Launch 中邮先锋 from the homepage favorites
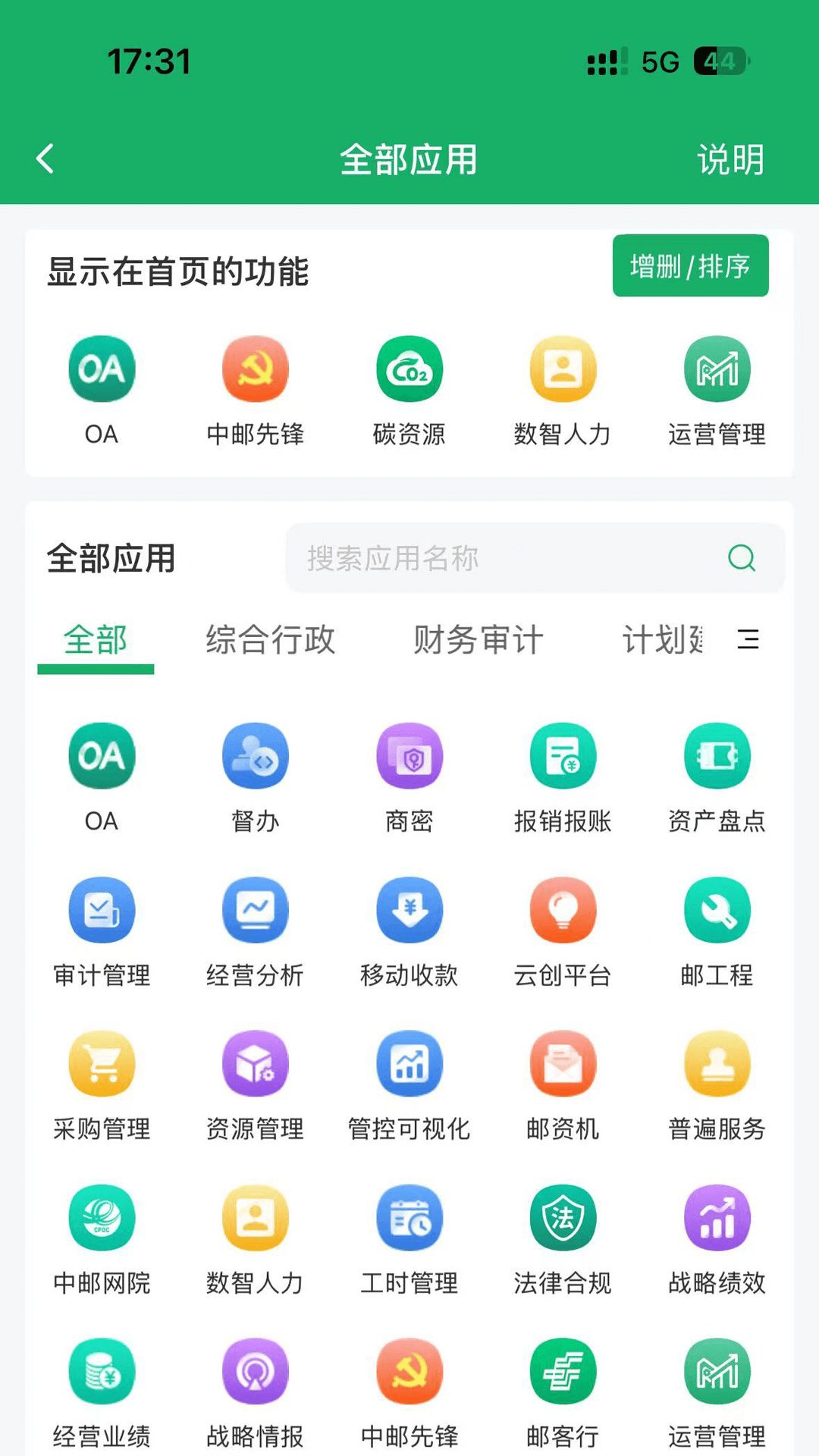Screen dimensions: 819x1456 pyautogui.click(x=256, y=369)
